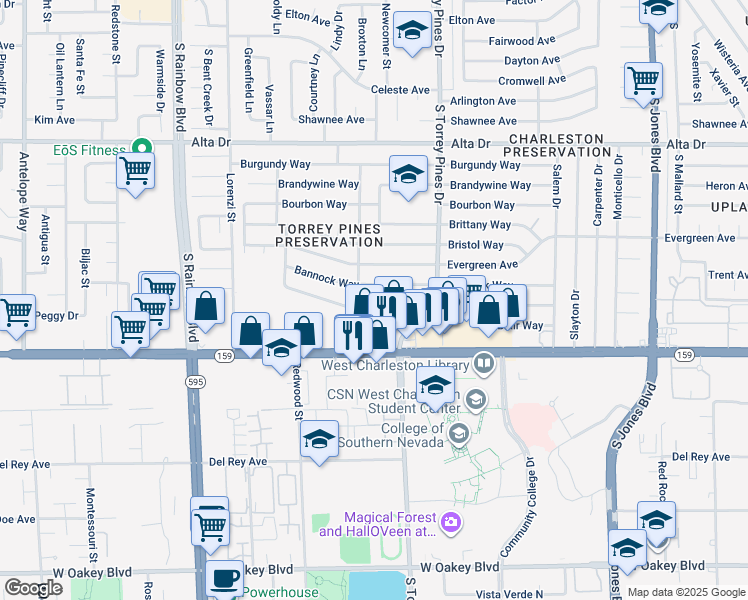
Task: Open the CSN West Charleston Student Center pin
Action: point(476,400)
